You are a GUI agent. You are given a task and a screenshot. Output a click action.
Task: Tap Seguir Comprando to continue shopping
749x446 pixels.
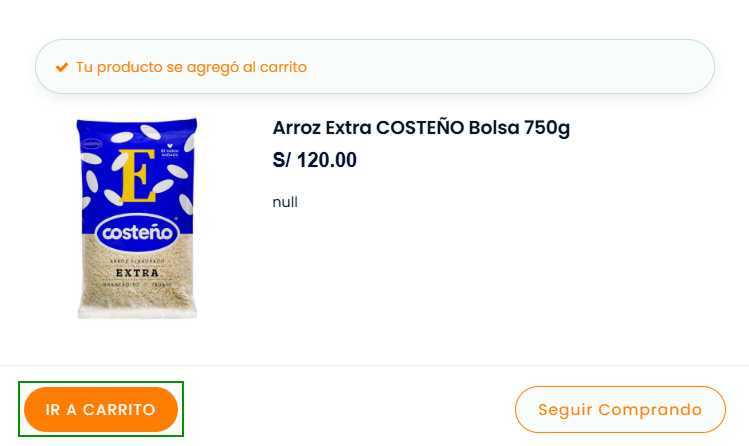(619, 409)
